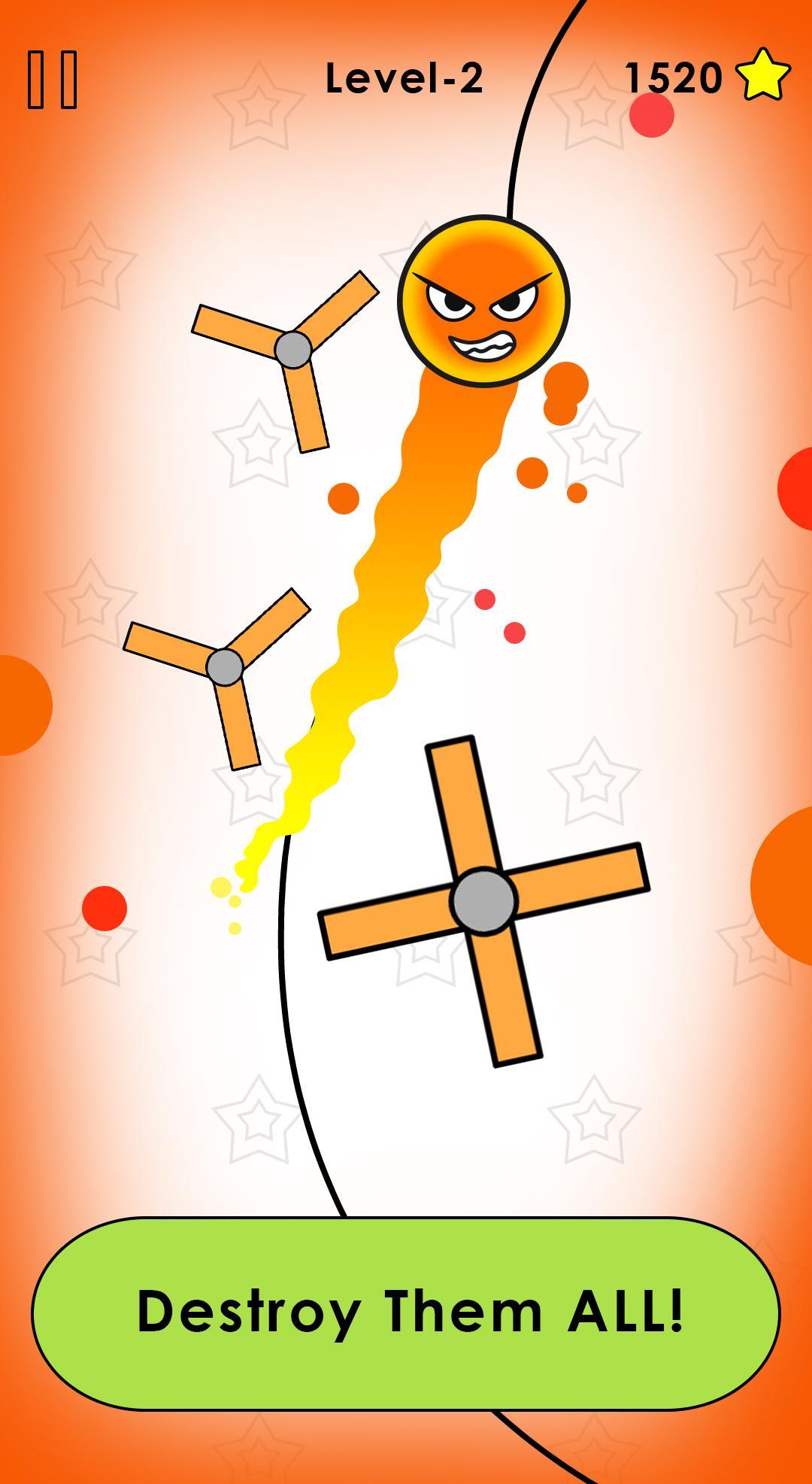The height and width of the screenshot is (1484, 812).
Task: Click the gray center of the middle fan
Action: (x=225, y=666)
